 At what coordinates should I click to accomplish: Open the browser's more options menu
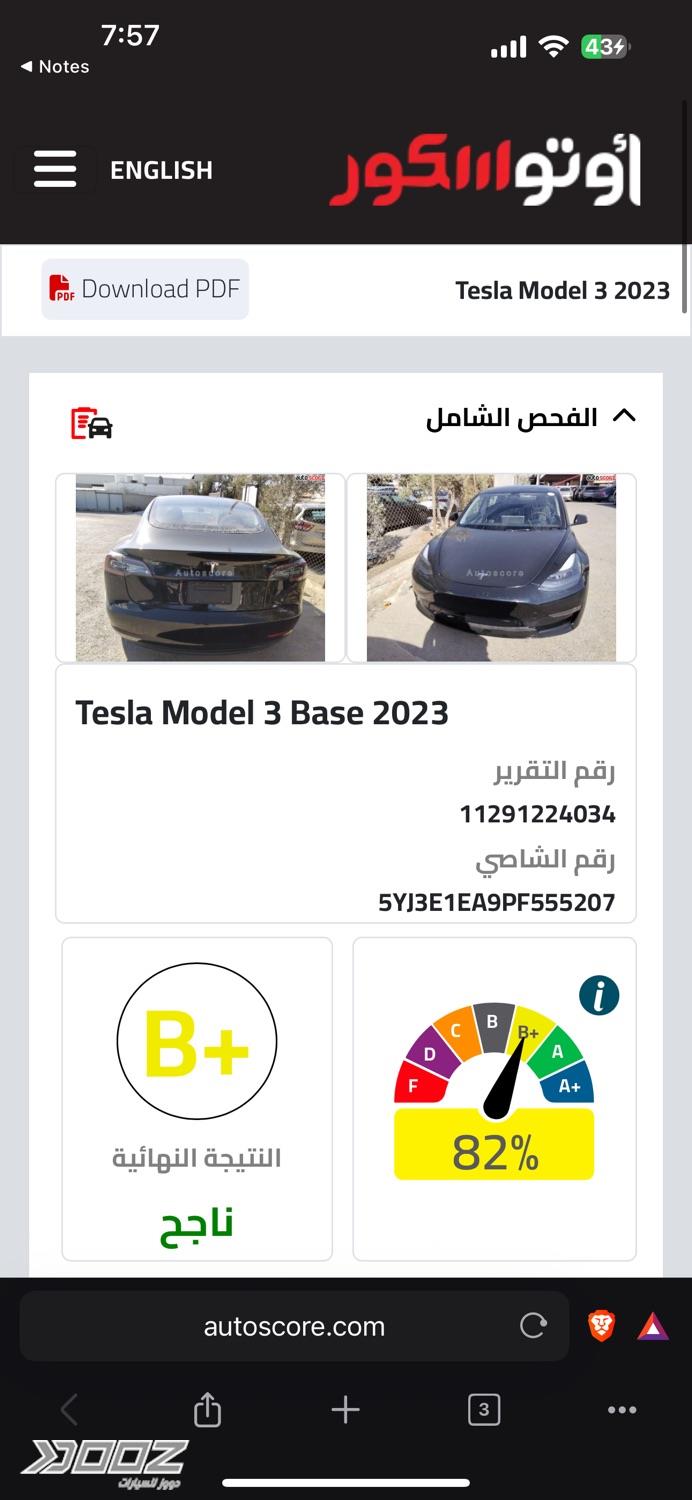[x=622, y=1410]
